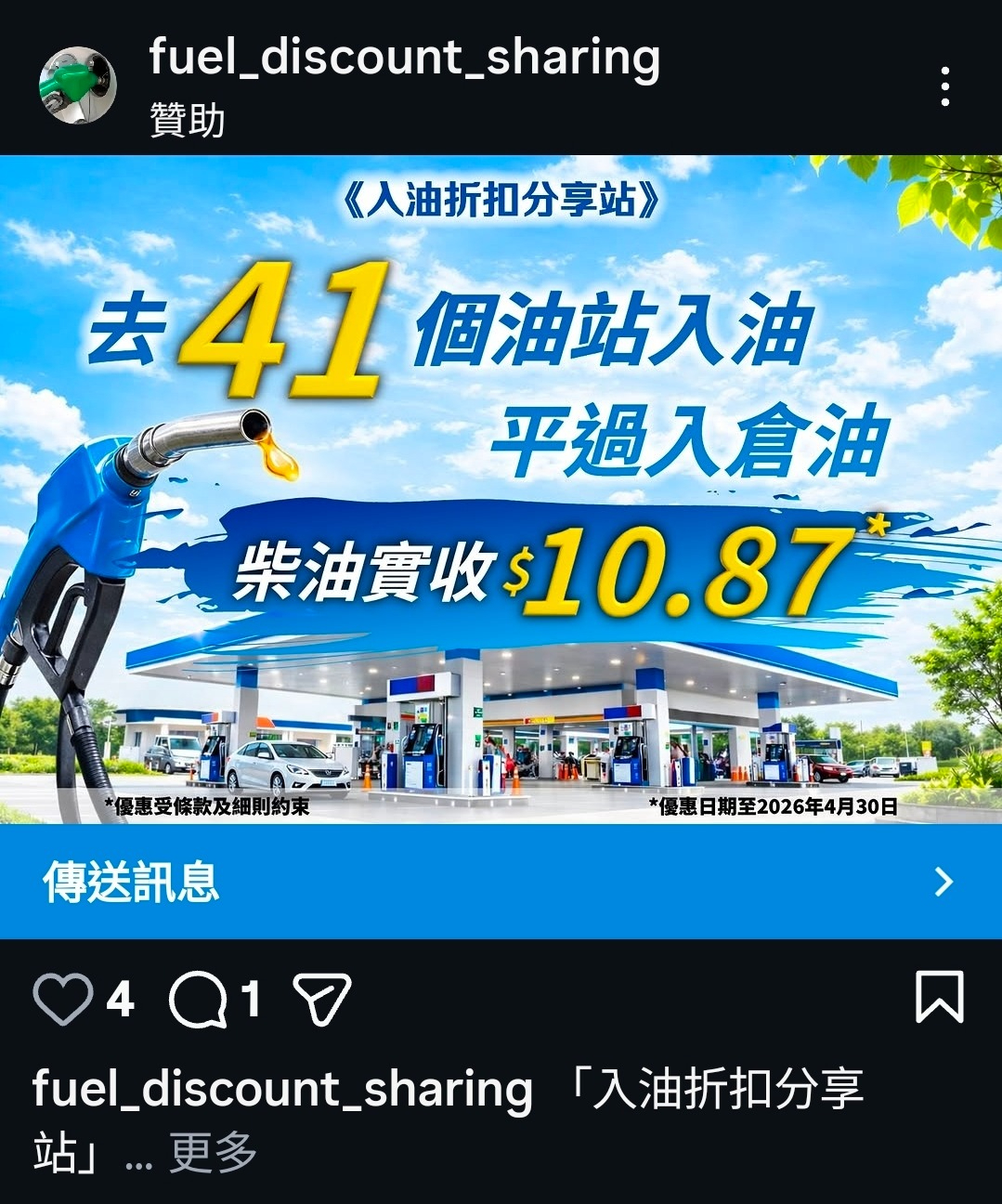The height and width of the screenshot is (1204, 1002).
Task: Open the sponsored fuel discount ad image
Action: (501, 489)
